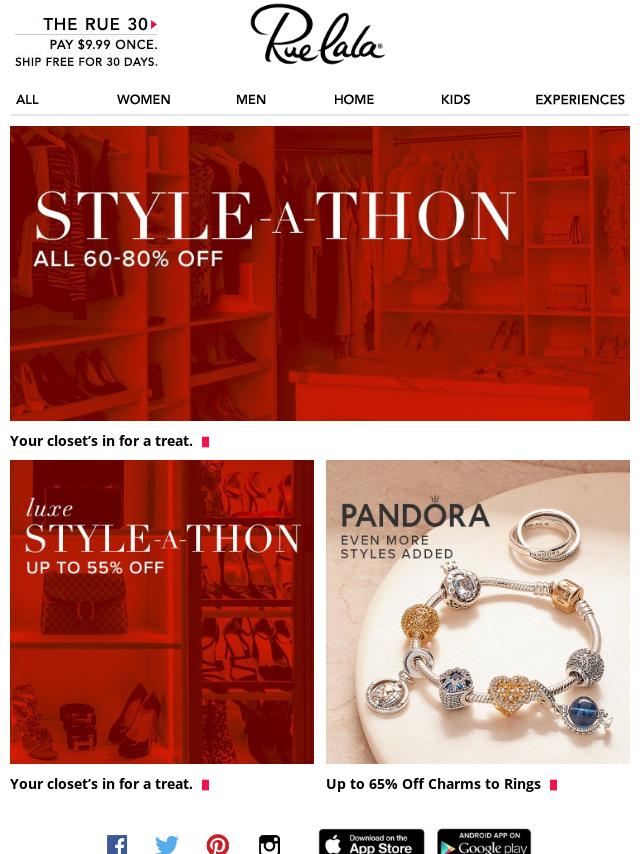Get the Android app on Google Play
Screen dimensions: 640x854
point(484,842)
